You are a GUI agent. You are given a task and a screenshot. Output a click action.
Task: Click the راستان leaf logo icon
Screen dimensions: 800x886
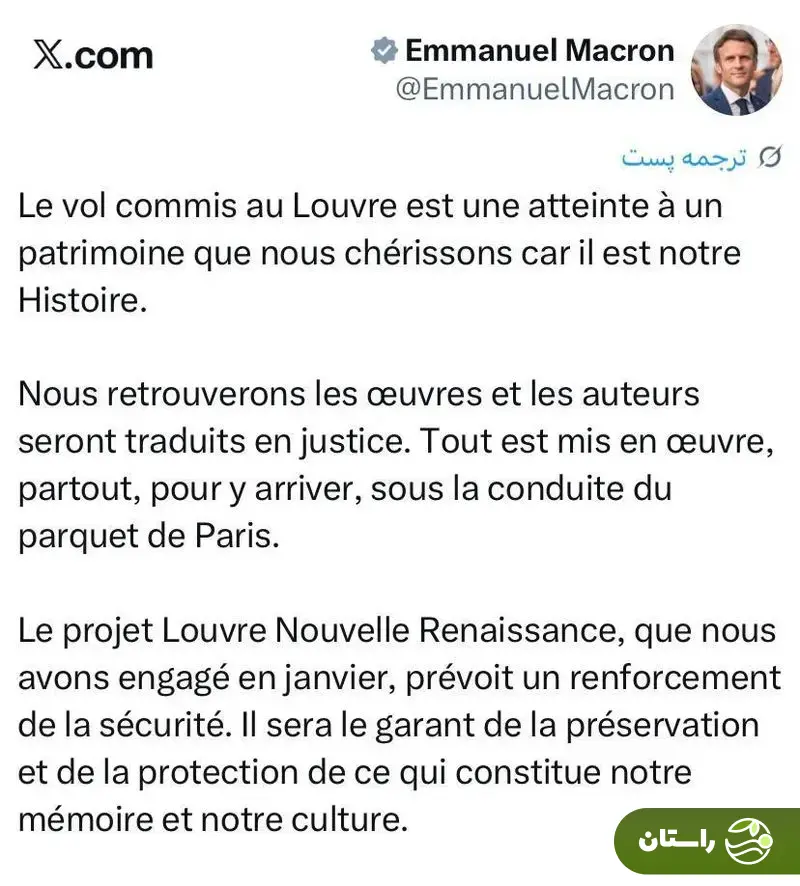(746, 840)
